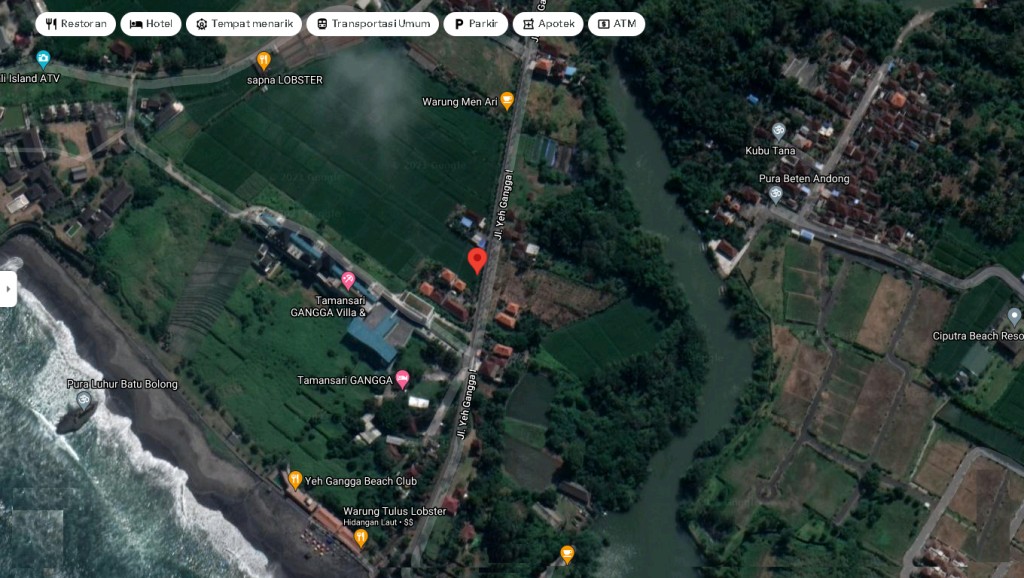Image resolution: width=1024 pixels, height=578 pixels.
Task: View the Pura Beten Andong temple marker
Action: pyautogui.click(x=773, y=192)
